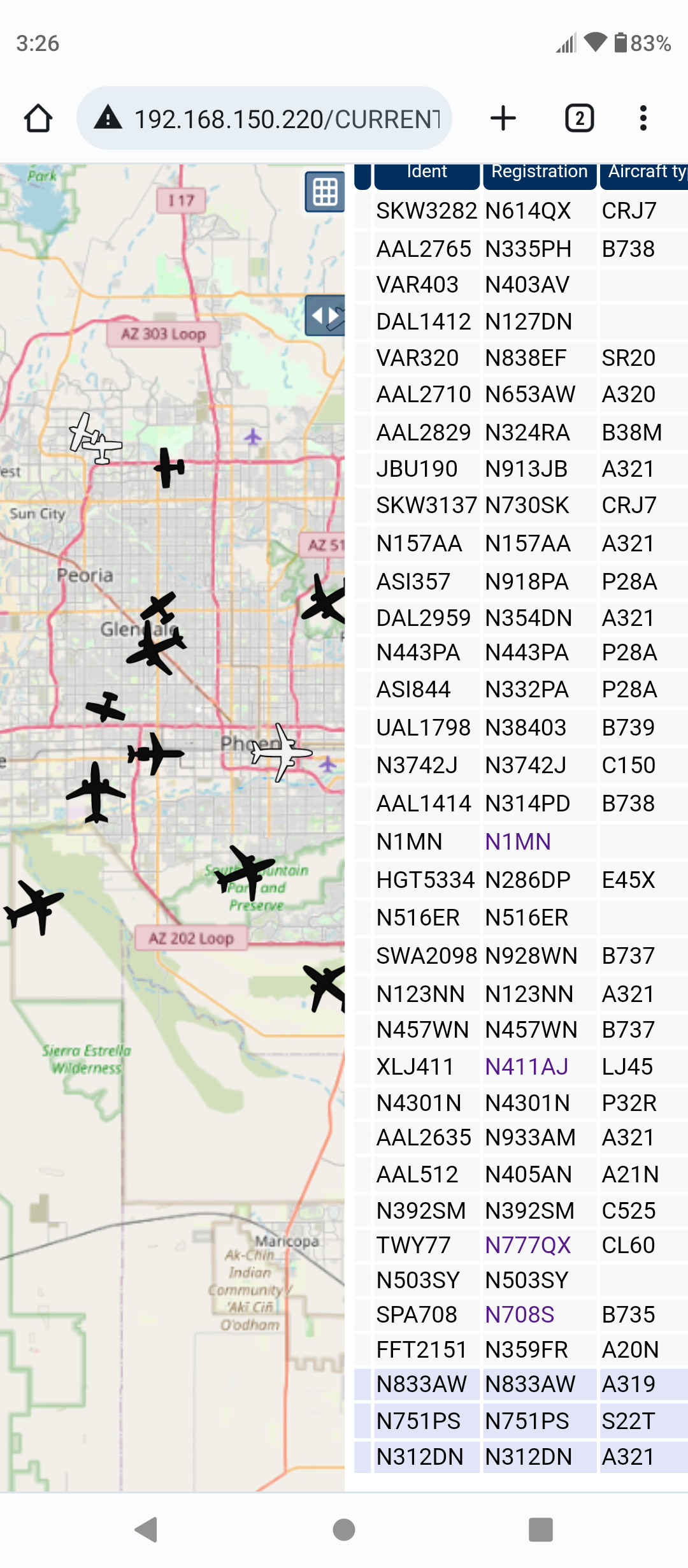Viewport: 688px width, 1568px height.
Task: Open a new browser tab
Action: 503,119
